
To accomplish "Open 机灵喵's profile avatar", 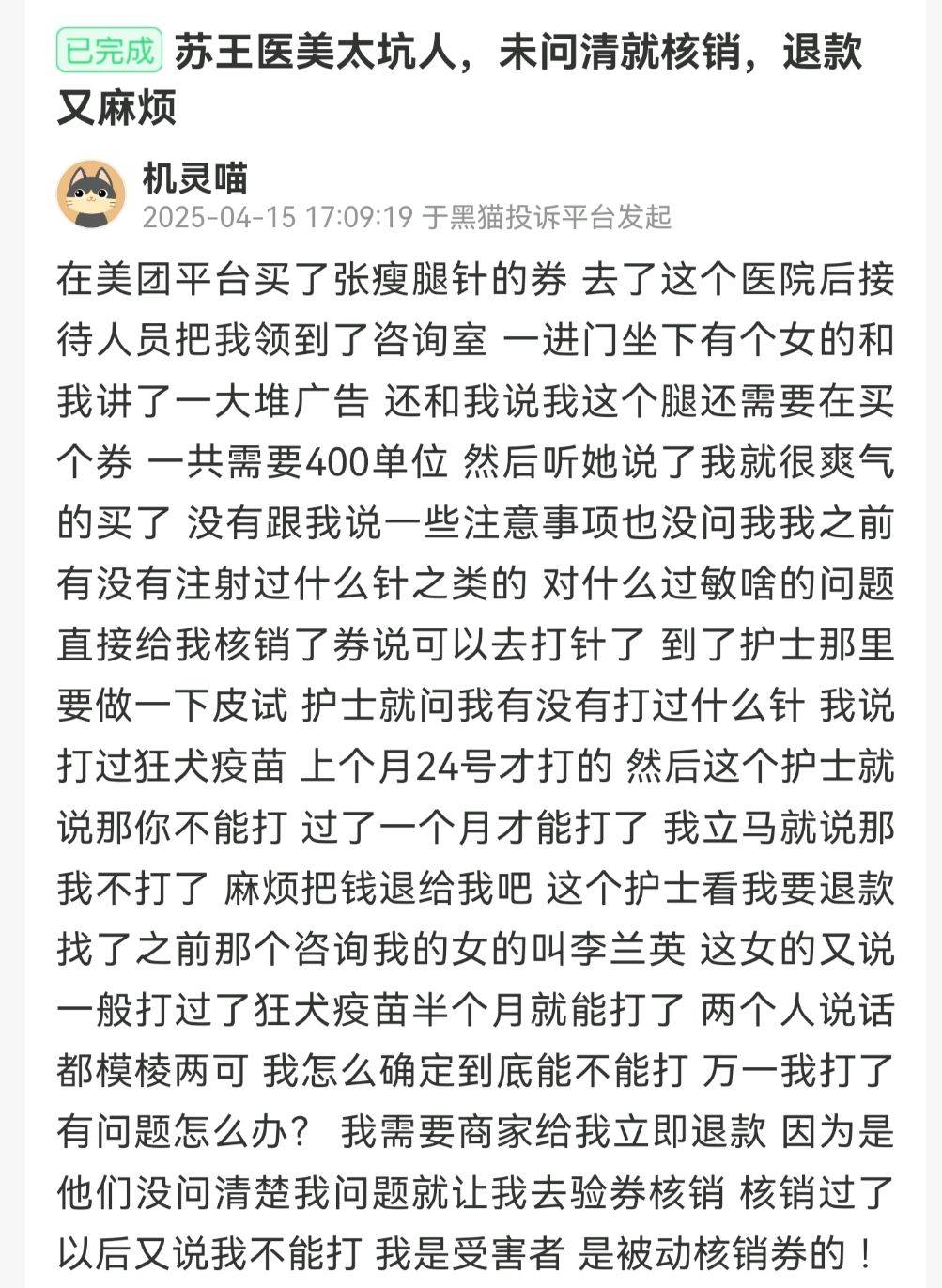I will coord(91,194).
